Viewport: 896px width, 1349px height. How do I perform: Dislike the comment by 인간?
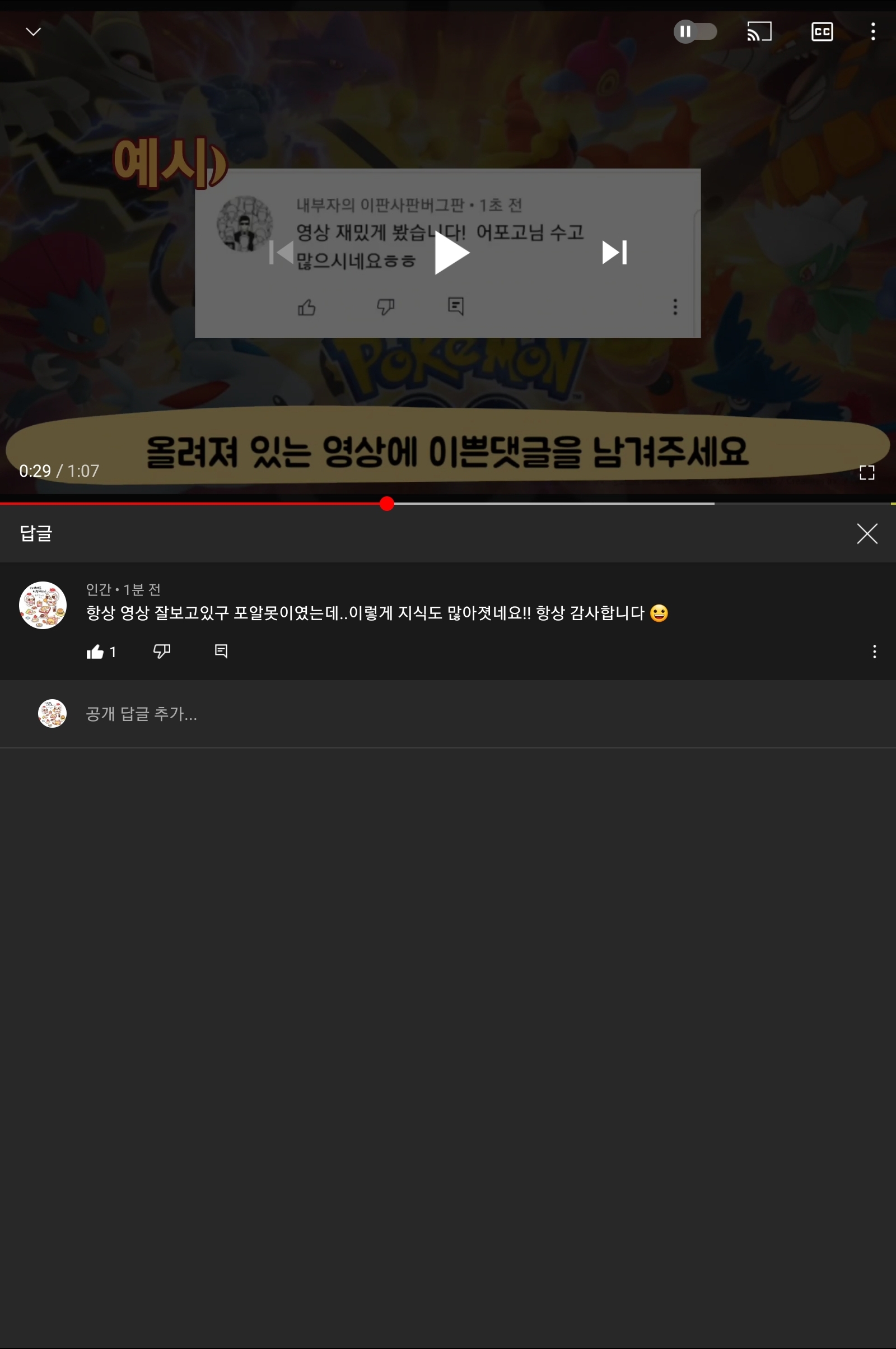point(162,651)
